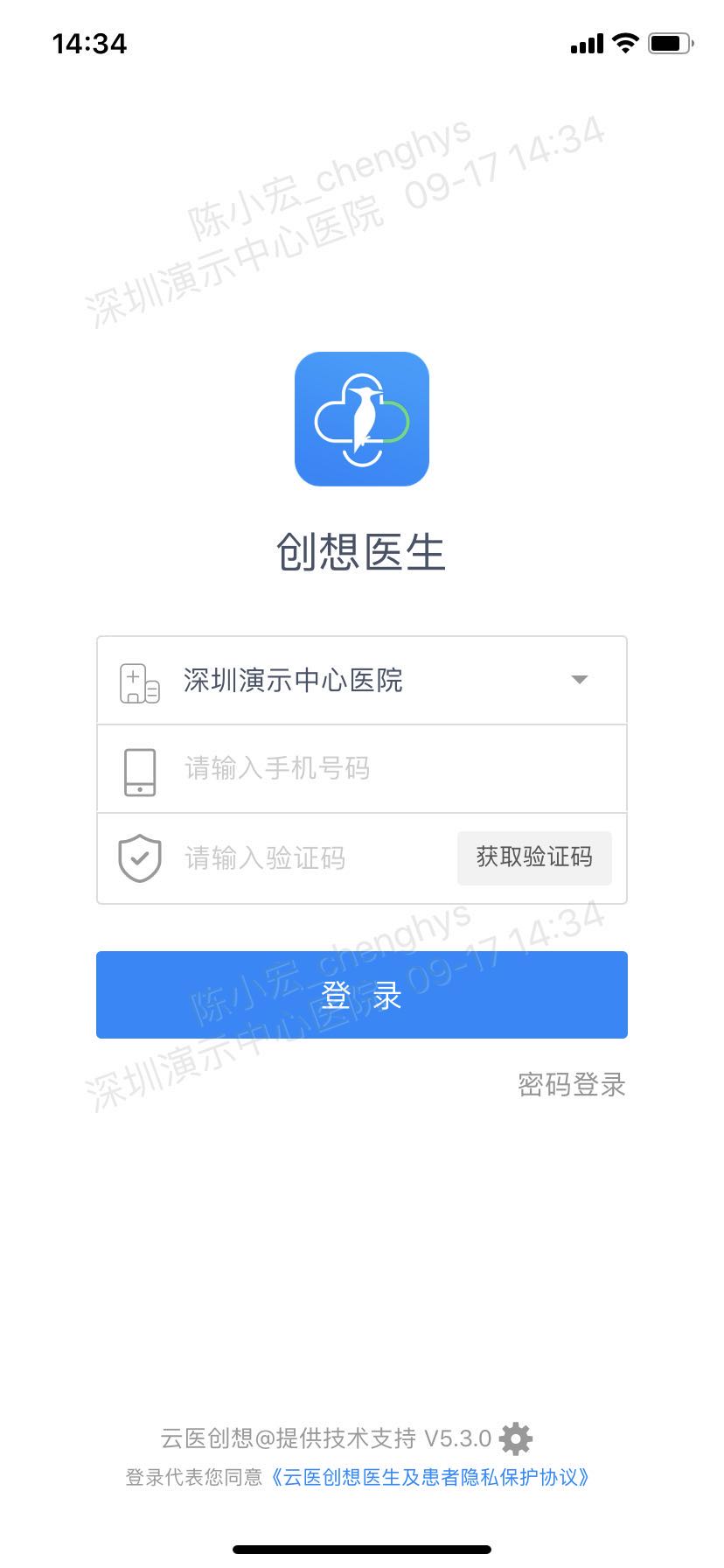Switch to 密码登录 password login
This screenshot has width=724, height=1568.
click(572, 1085)
